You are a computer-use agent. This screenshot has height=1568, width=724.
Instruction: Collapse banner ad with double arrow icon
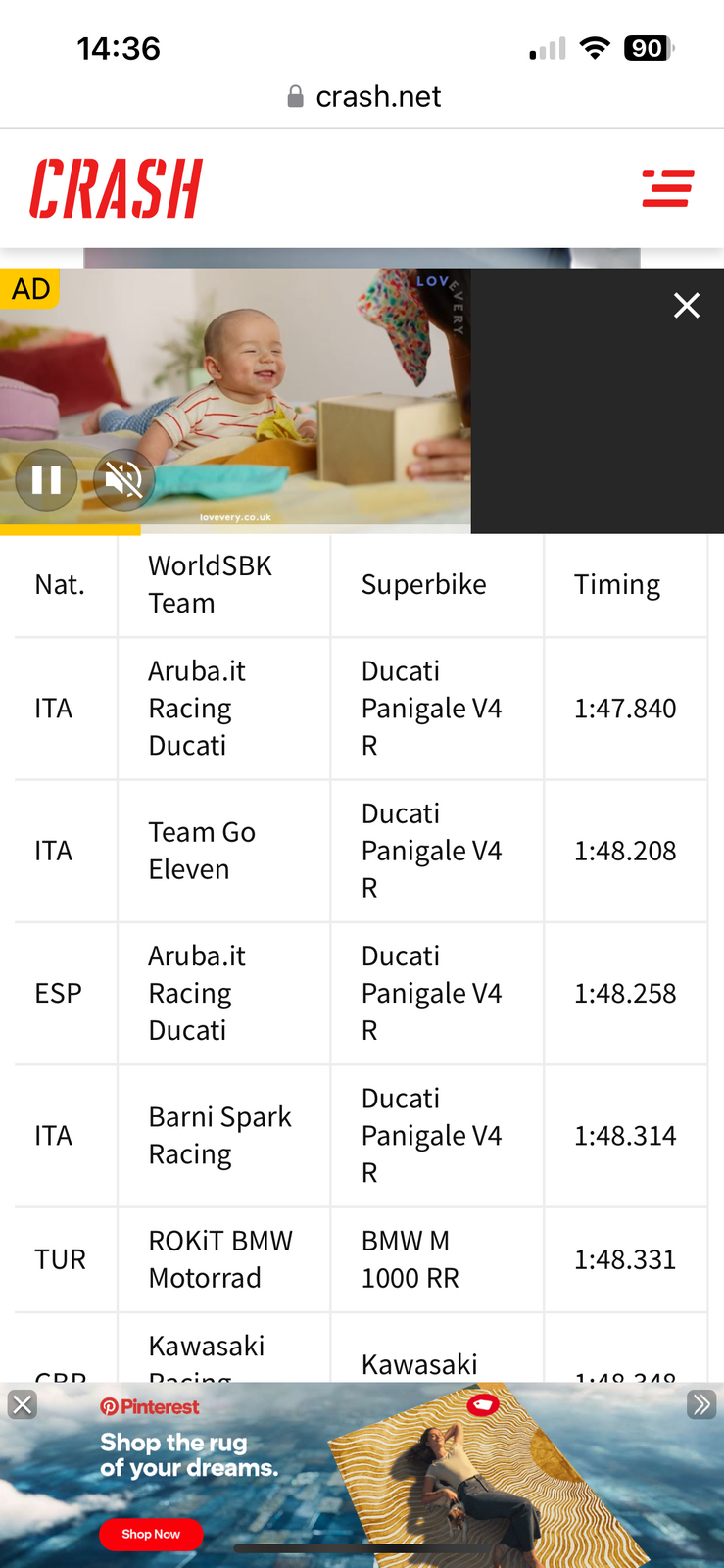pos(700,1404)
